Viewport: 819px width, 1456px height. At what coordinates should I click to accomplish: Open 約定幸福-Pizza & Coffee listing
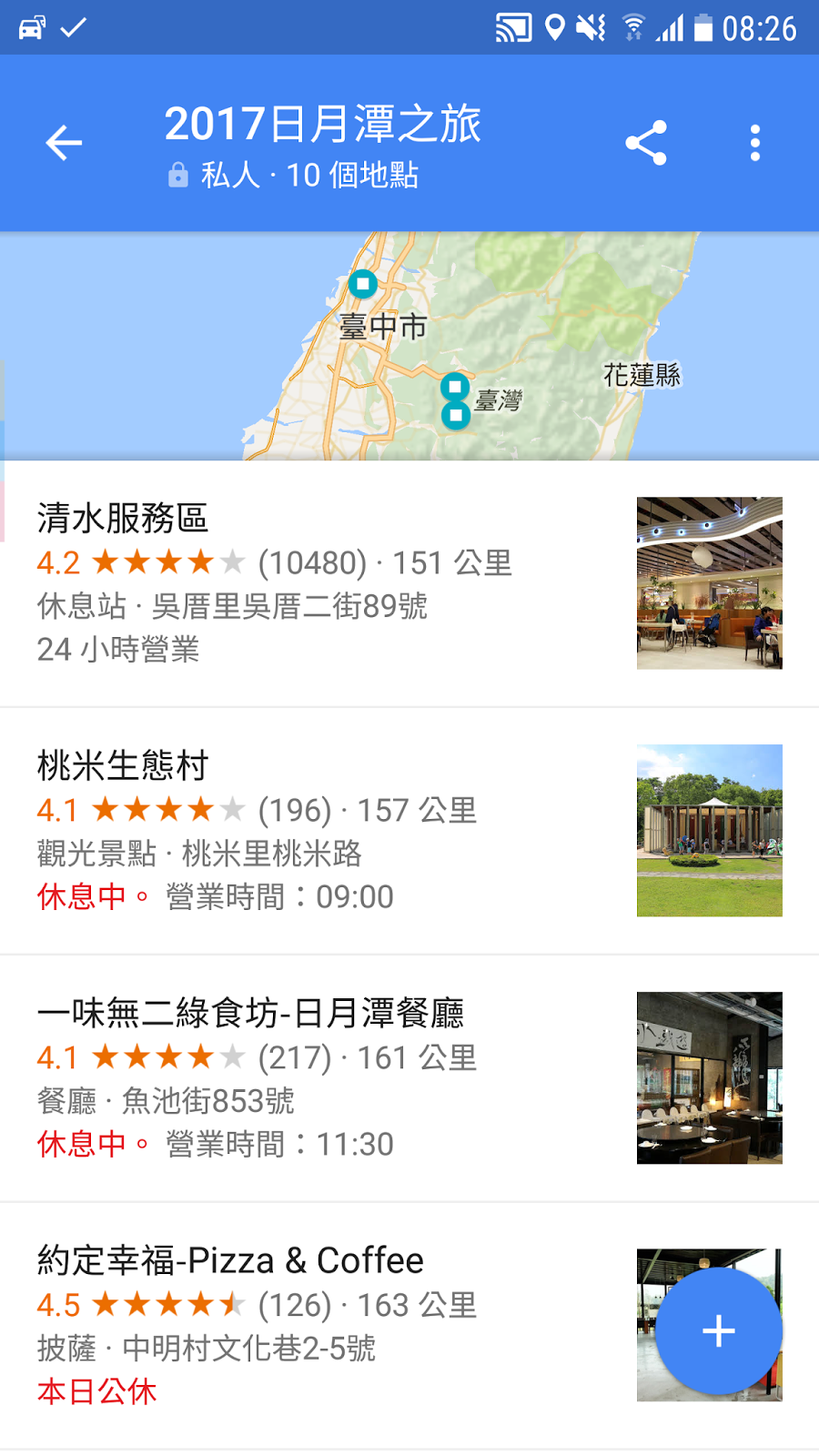pyautogui.click(x=231, y=1261)
